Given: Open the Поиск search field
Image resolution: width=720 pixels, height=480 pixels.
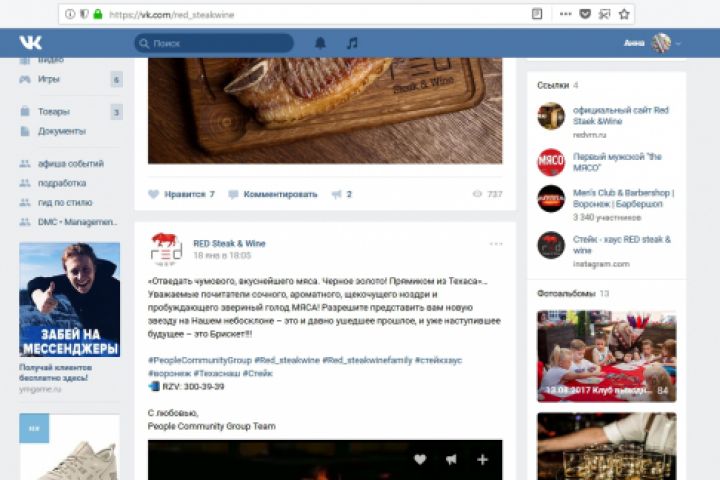Looking at the screenshot, I should tap(214, 43).
